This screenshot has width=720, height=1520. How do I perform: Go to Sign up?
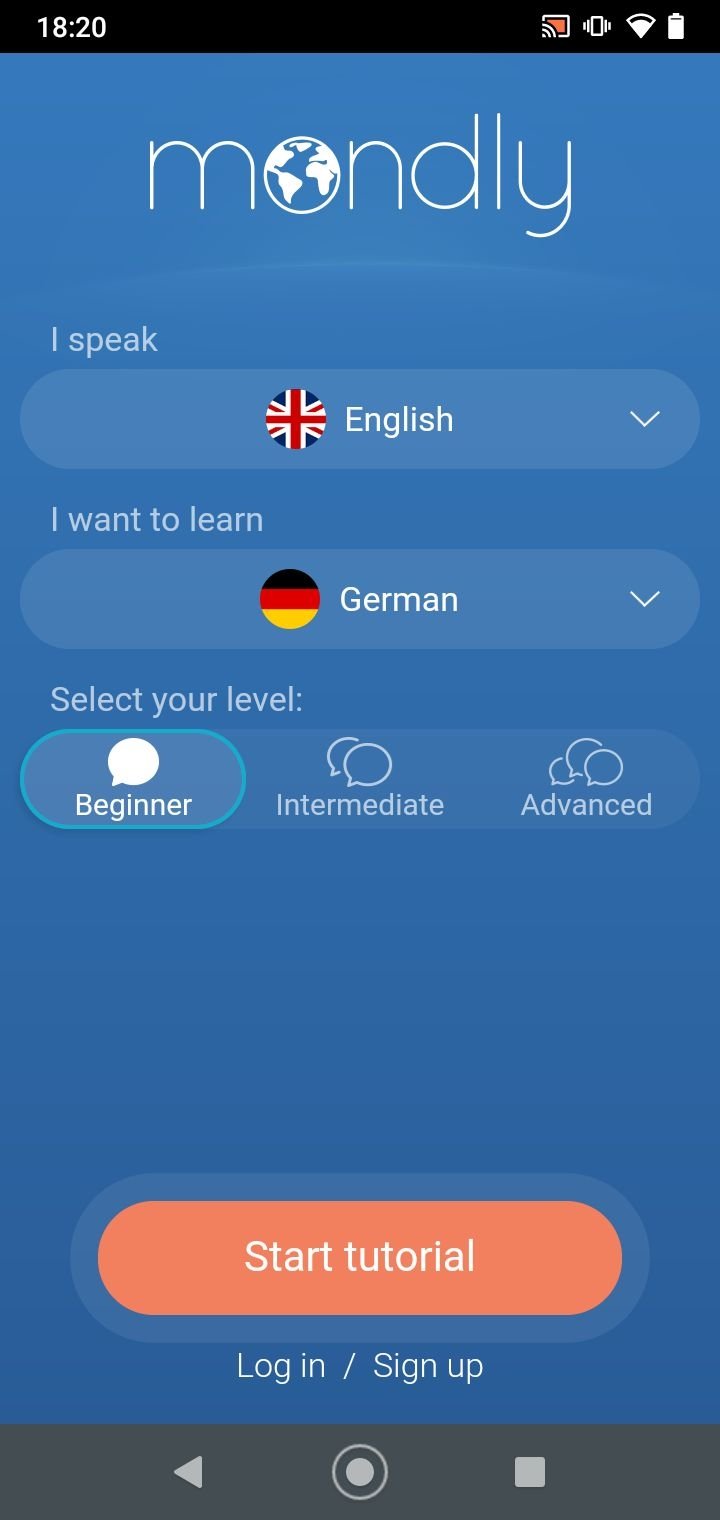428,1365
